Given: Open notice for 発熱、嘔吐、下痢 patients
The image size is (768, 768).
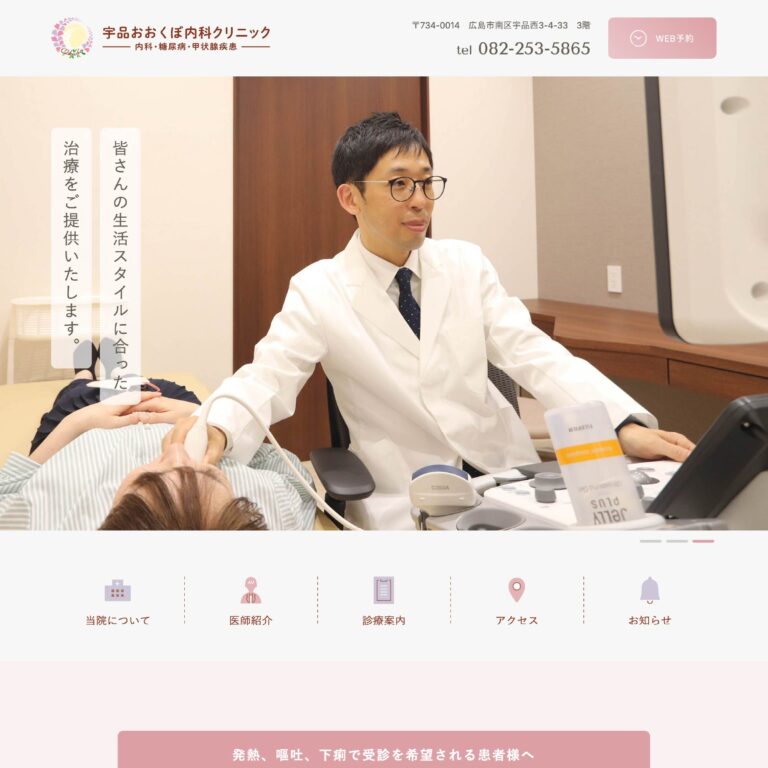Looking at the screenshot, I should coord(384,753).
